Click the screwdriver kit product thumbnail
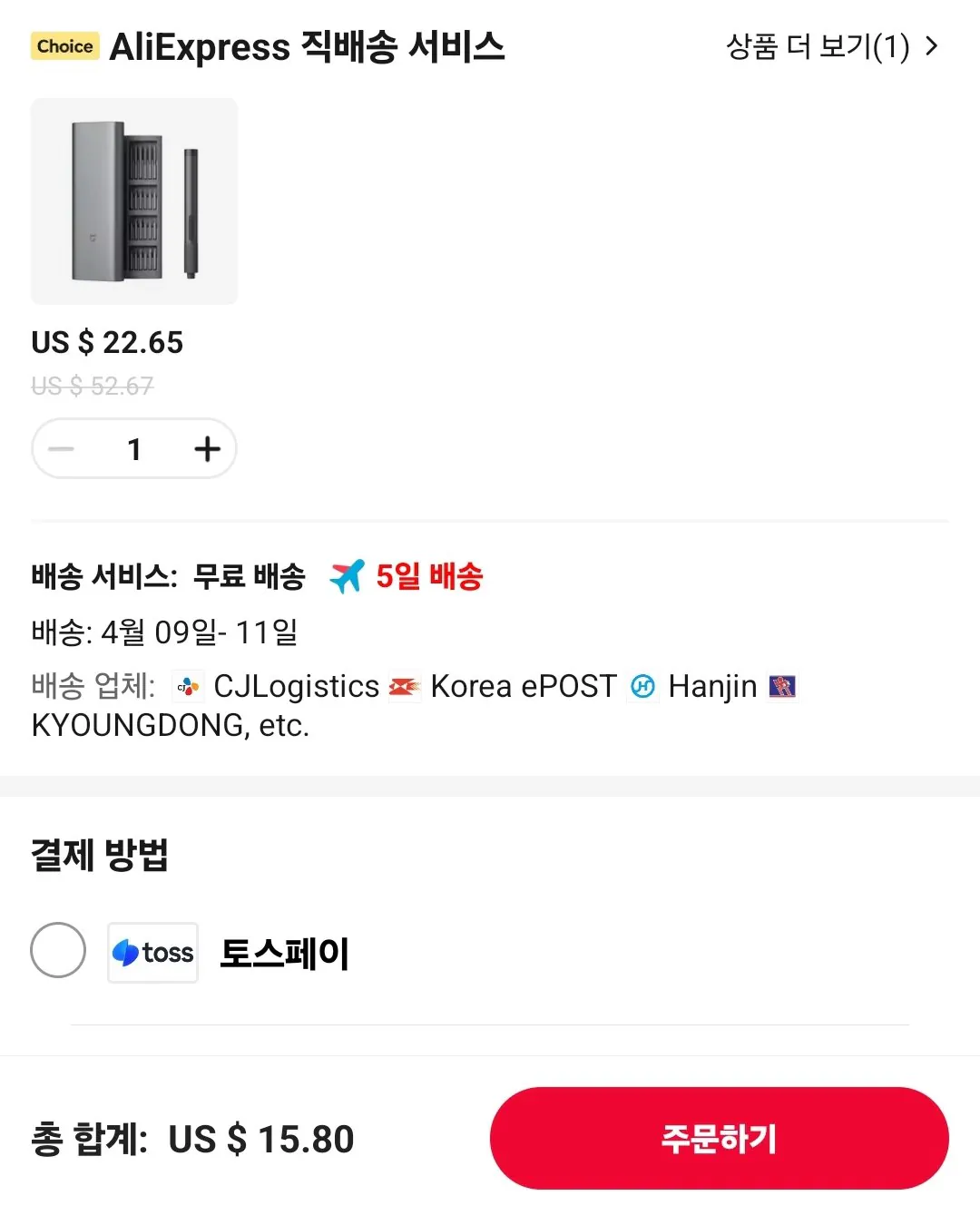980x1215 pixels. 133,201
